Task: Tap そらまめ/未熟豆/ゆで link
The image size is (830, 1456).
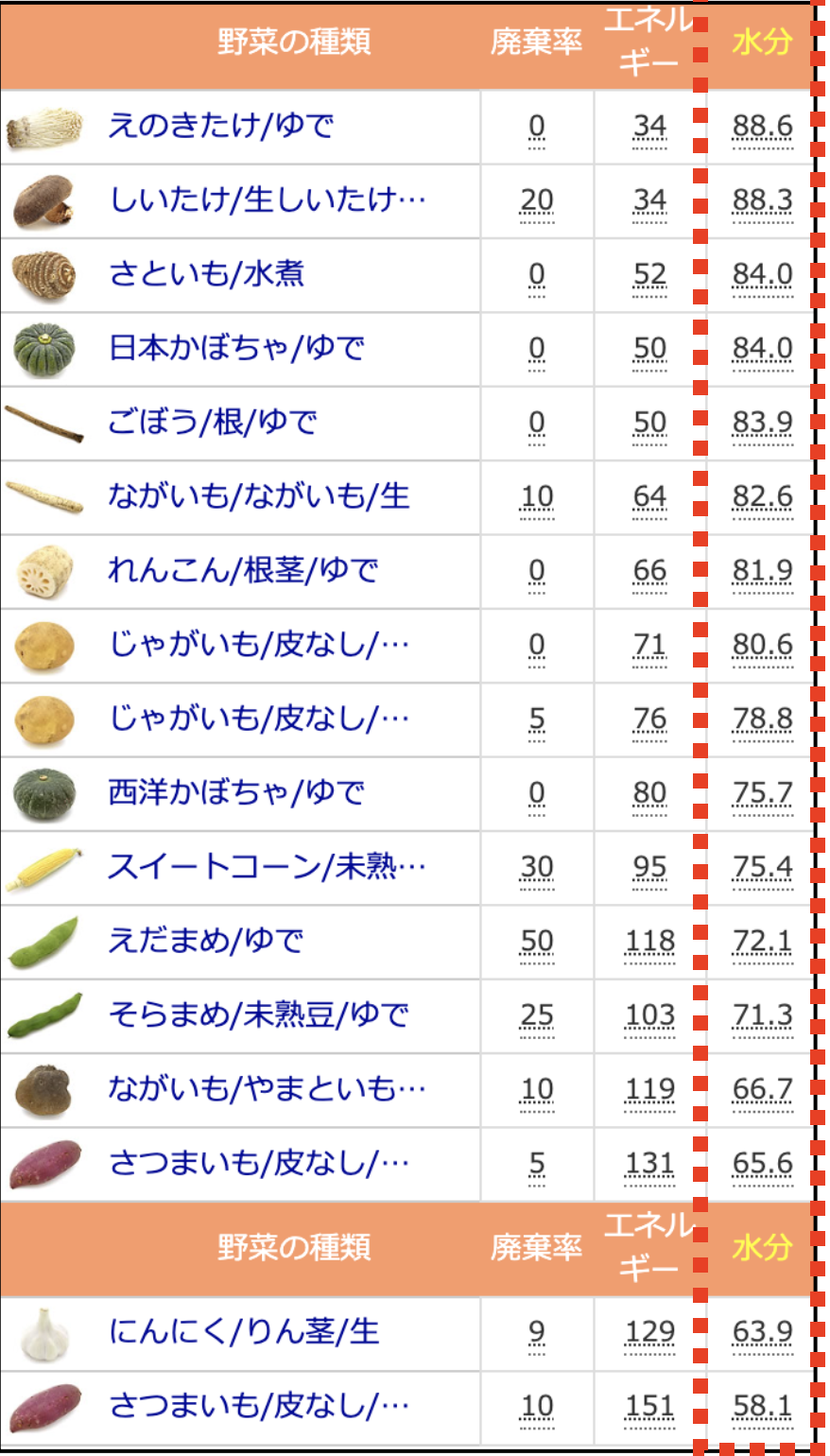Action: [258, 1014]
